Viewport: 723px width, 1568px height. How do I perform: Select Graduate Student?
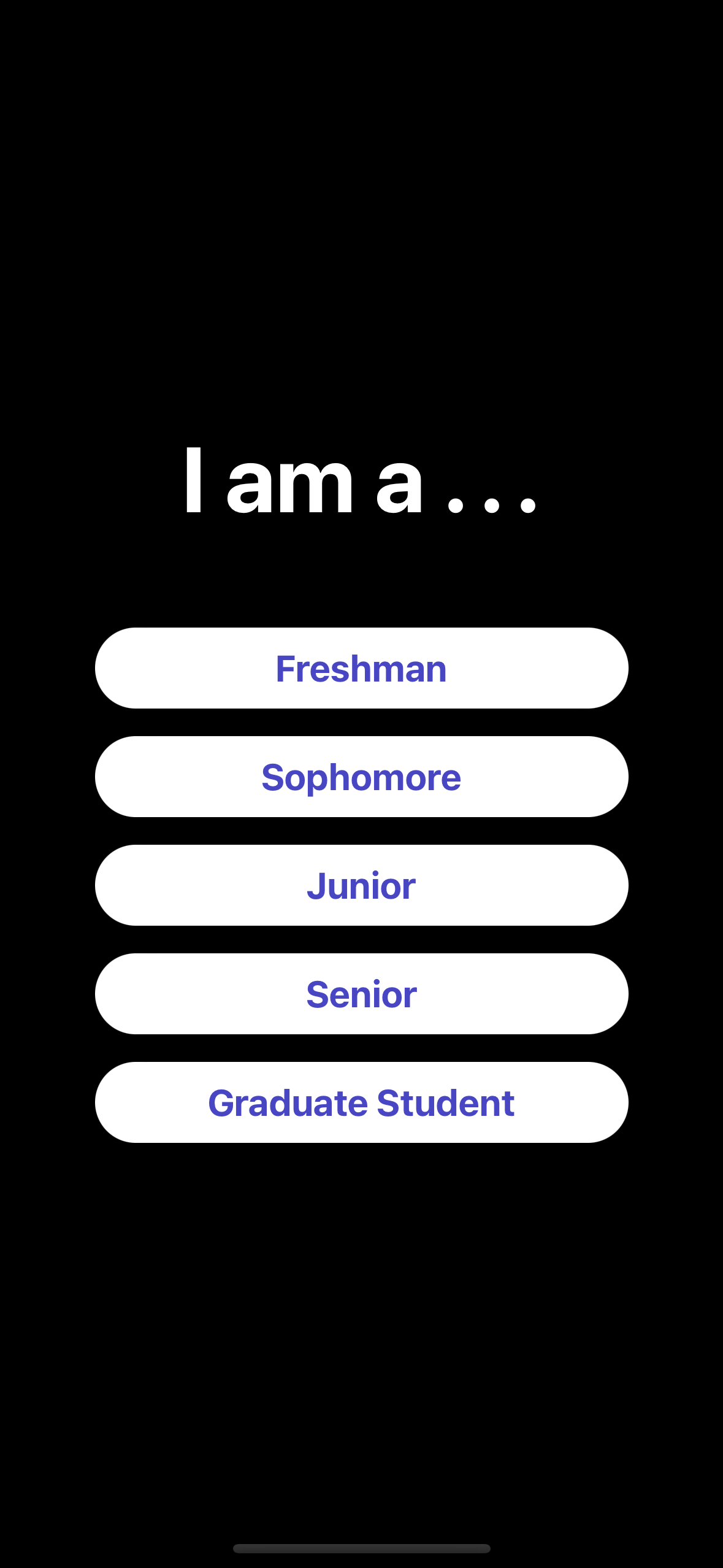pos(361,1102)
